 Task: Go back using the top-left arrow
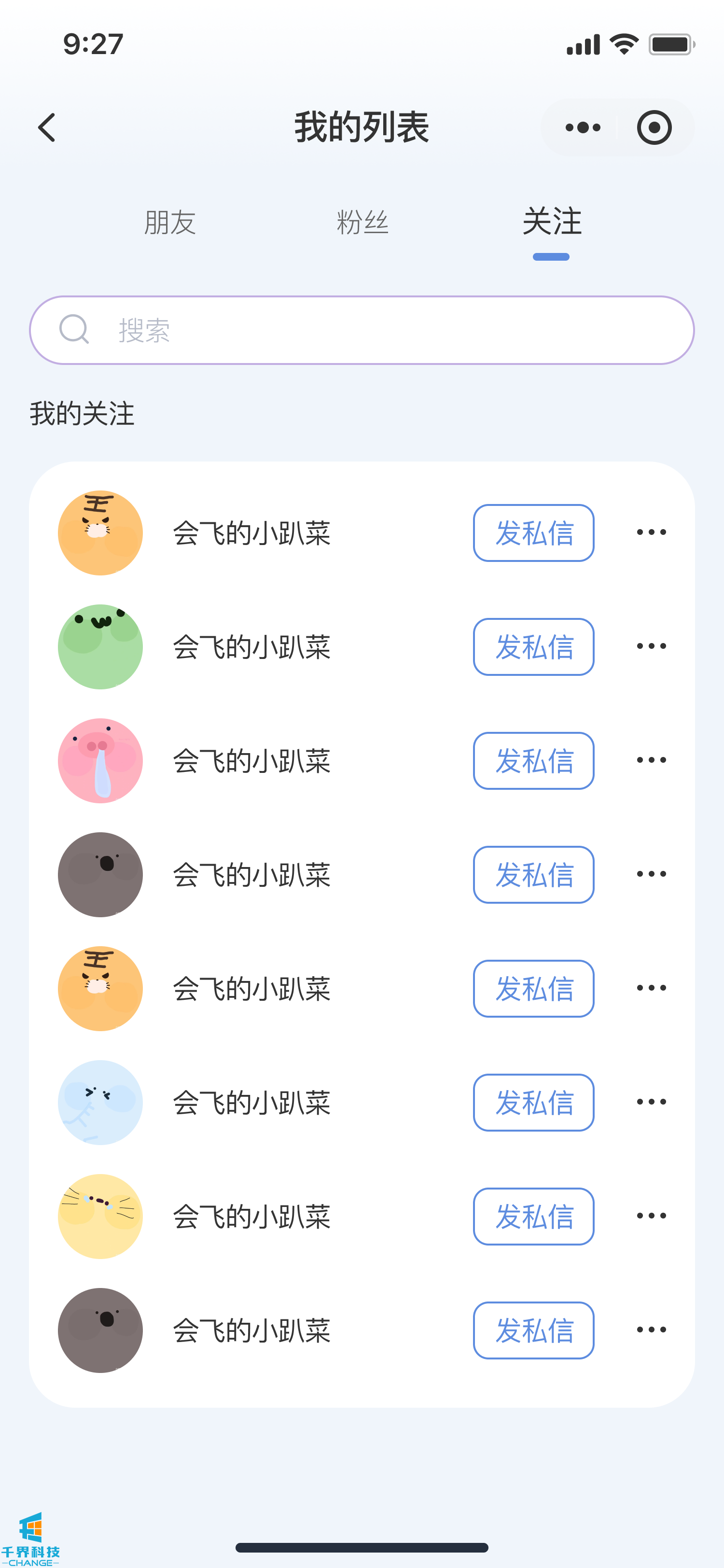pos(47,128)
